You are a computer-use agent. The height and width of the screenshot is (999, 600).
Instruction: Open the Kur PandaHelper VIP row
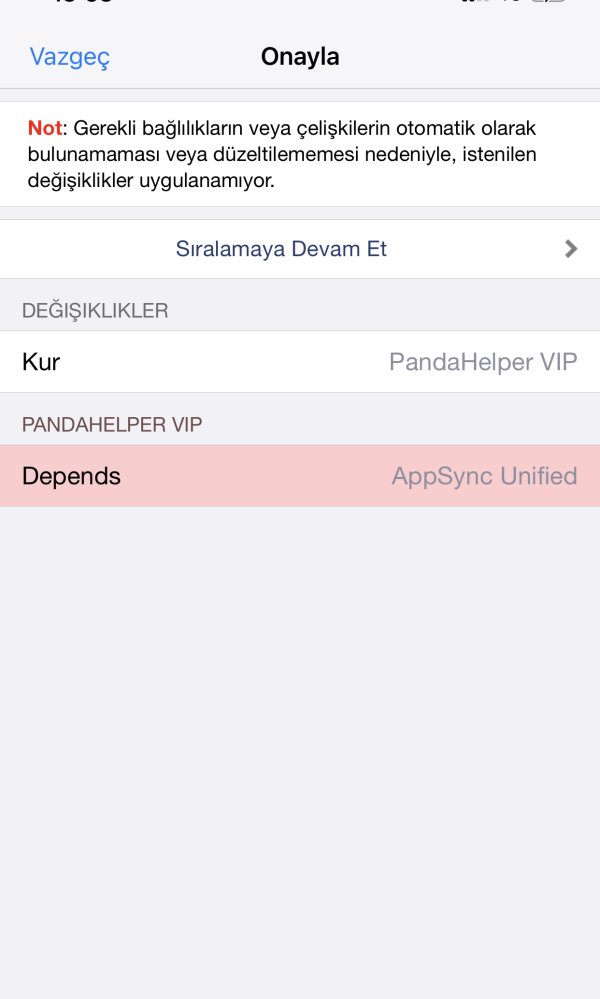[x=300, y=362]
